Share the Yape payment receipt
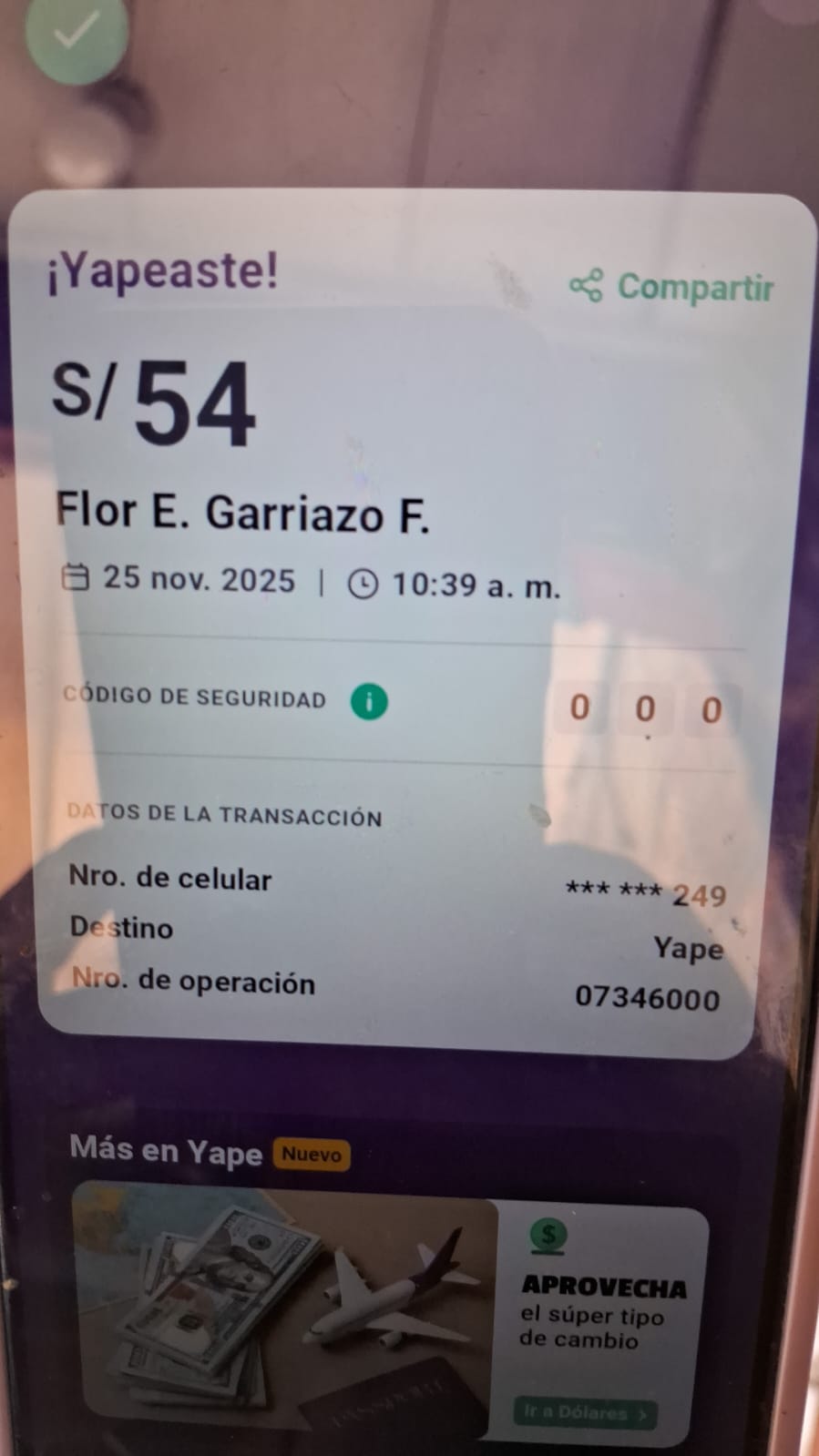819x1456 pixels. click(672, 287)
